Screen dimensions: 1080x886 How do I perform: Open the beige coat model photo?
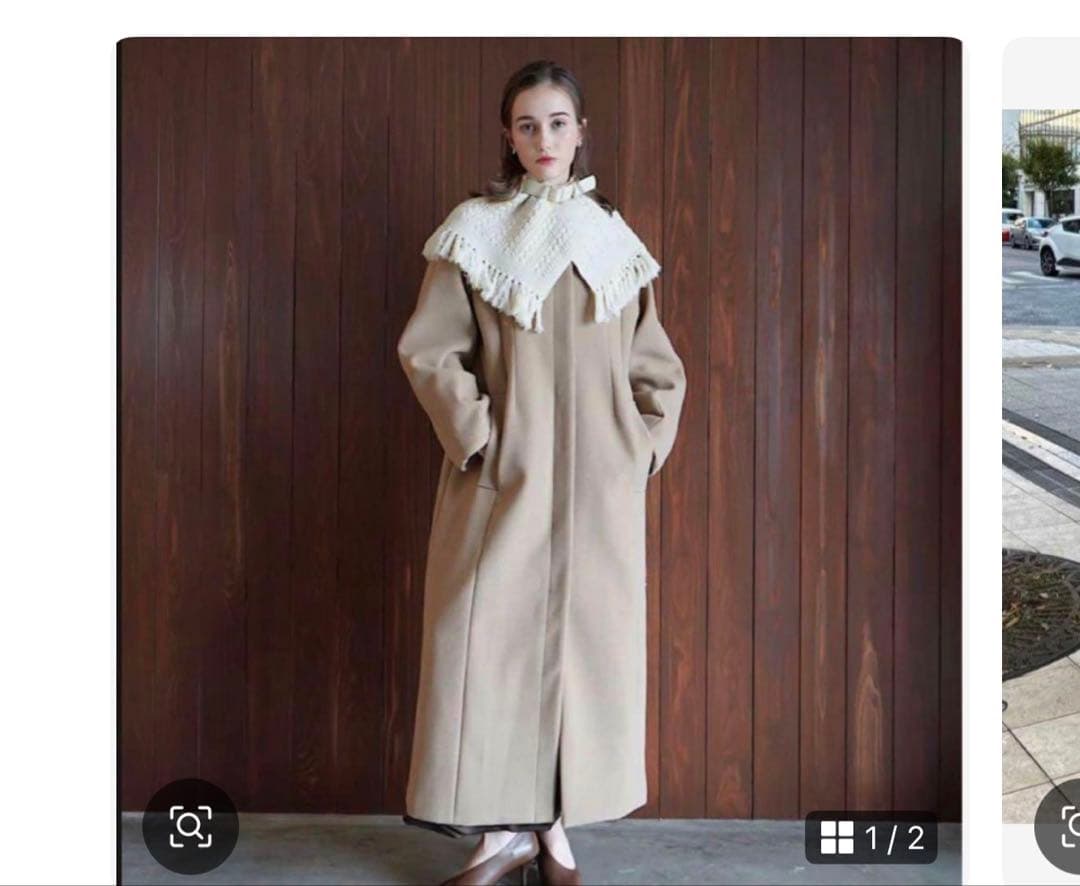540,450
